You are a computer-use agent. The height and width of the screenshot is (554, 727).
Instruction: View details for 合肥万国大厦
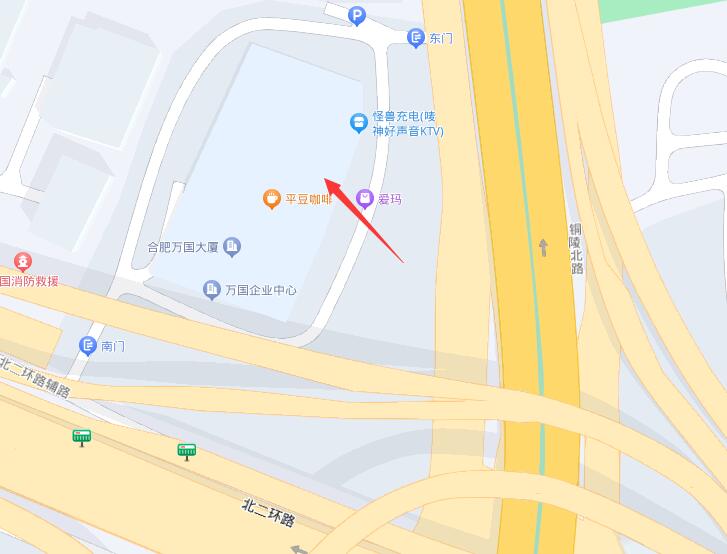click(232, 246)
